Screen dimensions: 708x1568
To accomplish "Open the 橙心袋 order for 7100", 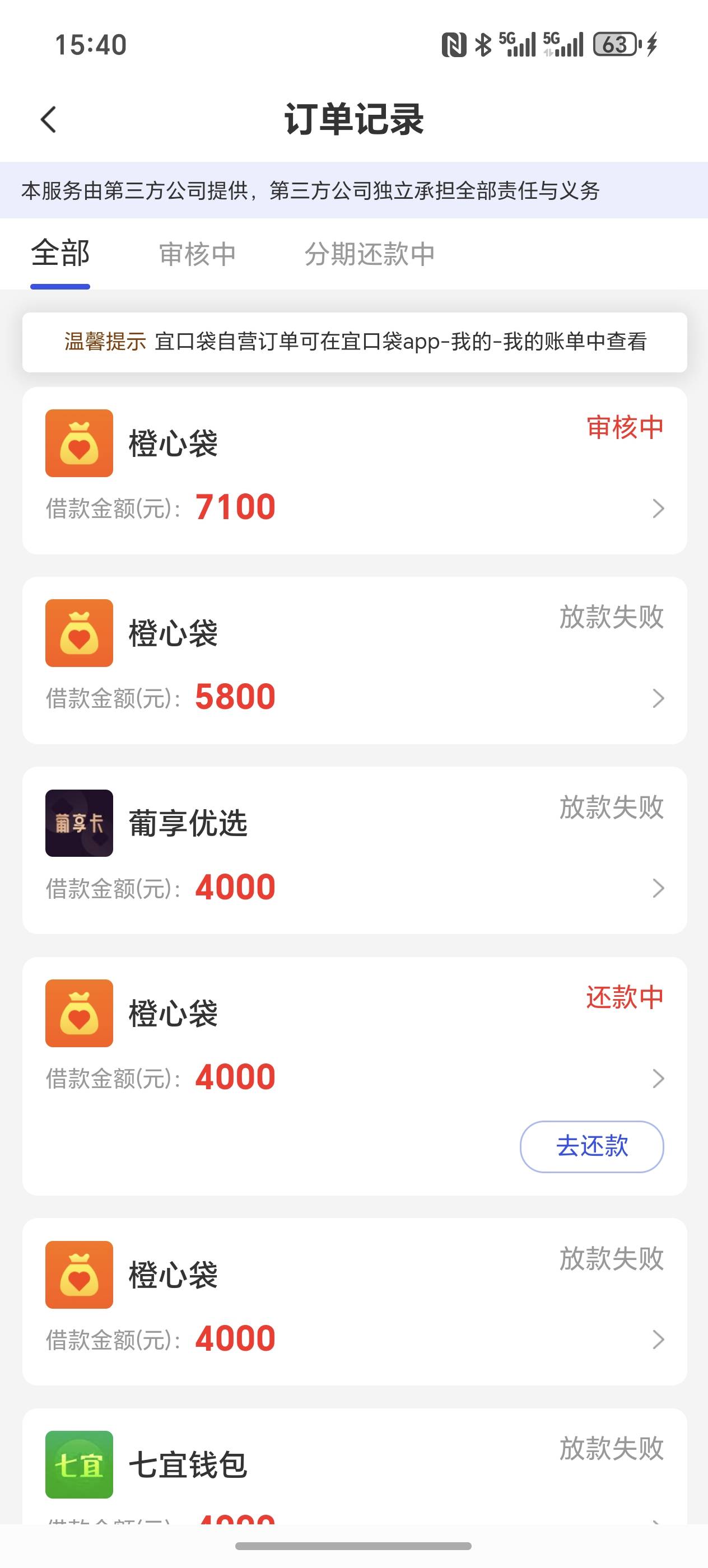I will tap(355, 470).
